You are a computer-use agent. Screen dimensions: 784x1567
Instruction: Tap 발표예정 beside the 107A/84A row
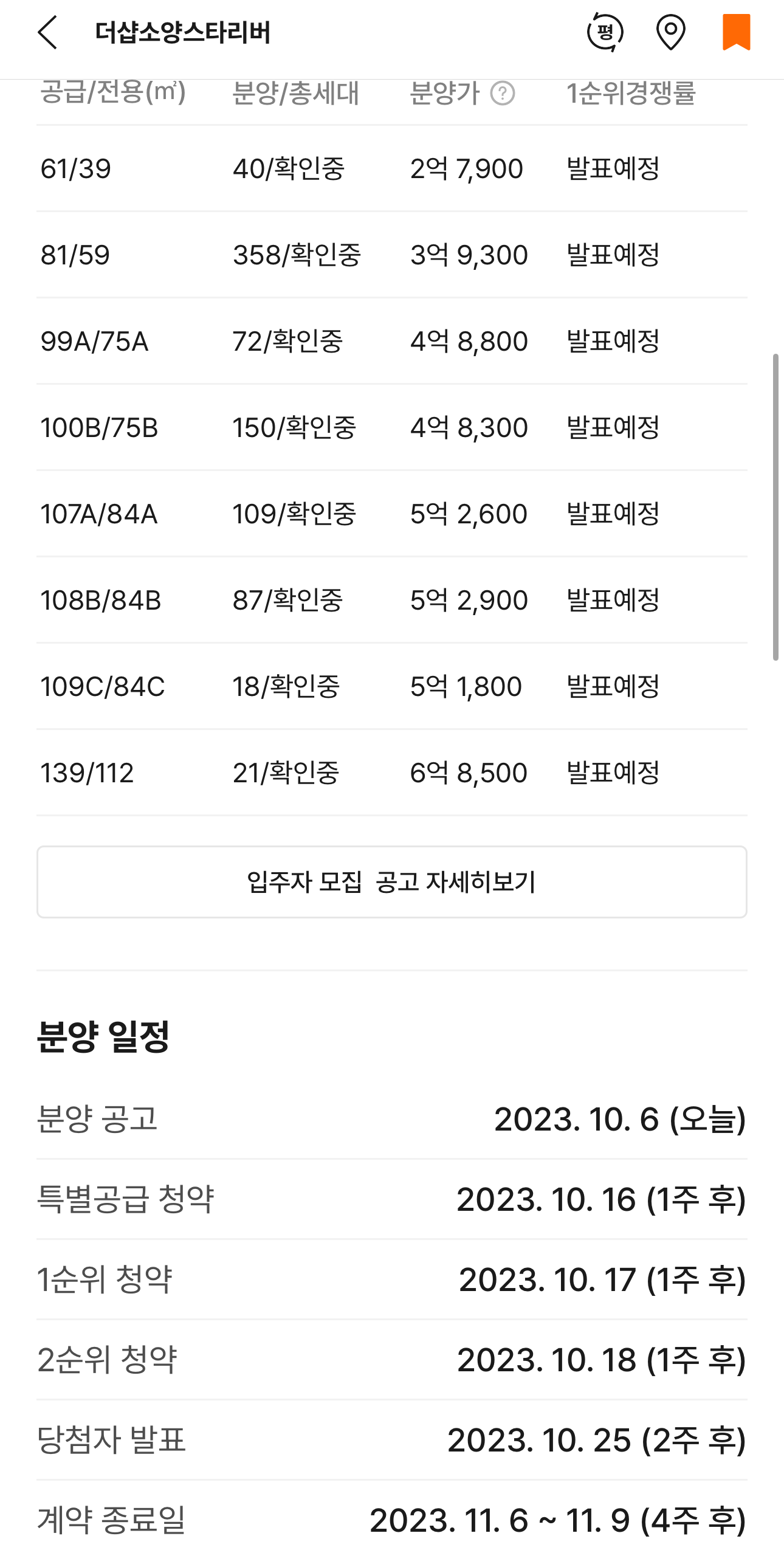pos(613,514)
